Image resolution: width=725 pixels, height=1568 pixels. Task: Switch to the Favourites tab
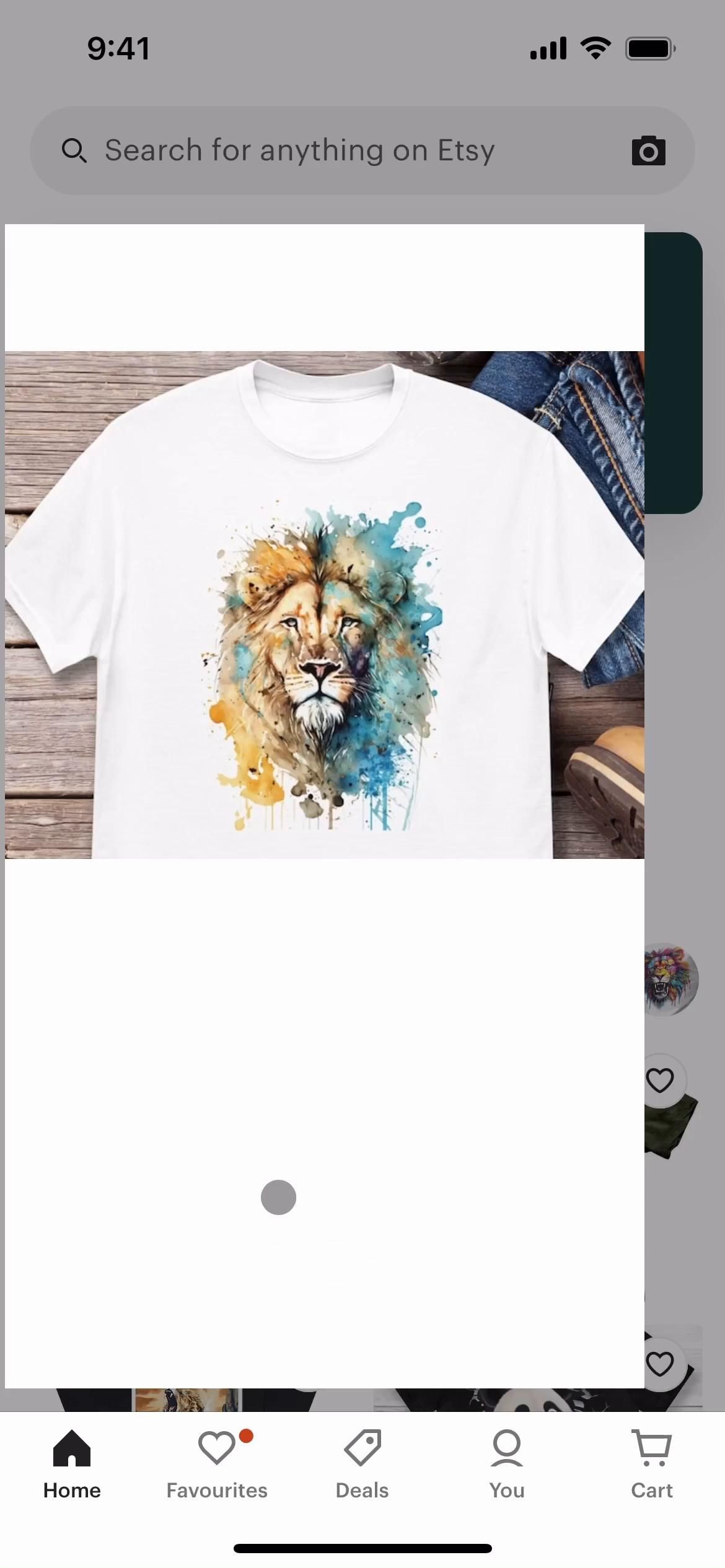coord(217,1465)
